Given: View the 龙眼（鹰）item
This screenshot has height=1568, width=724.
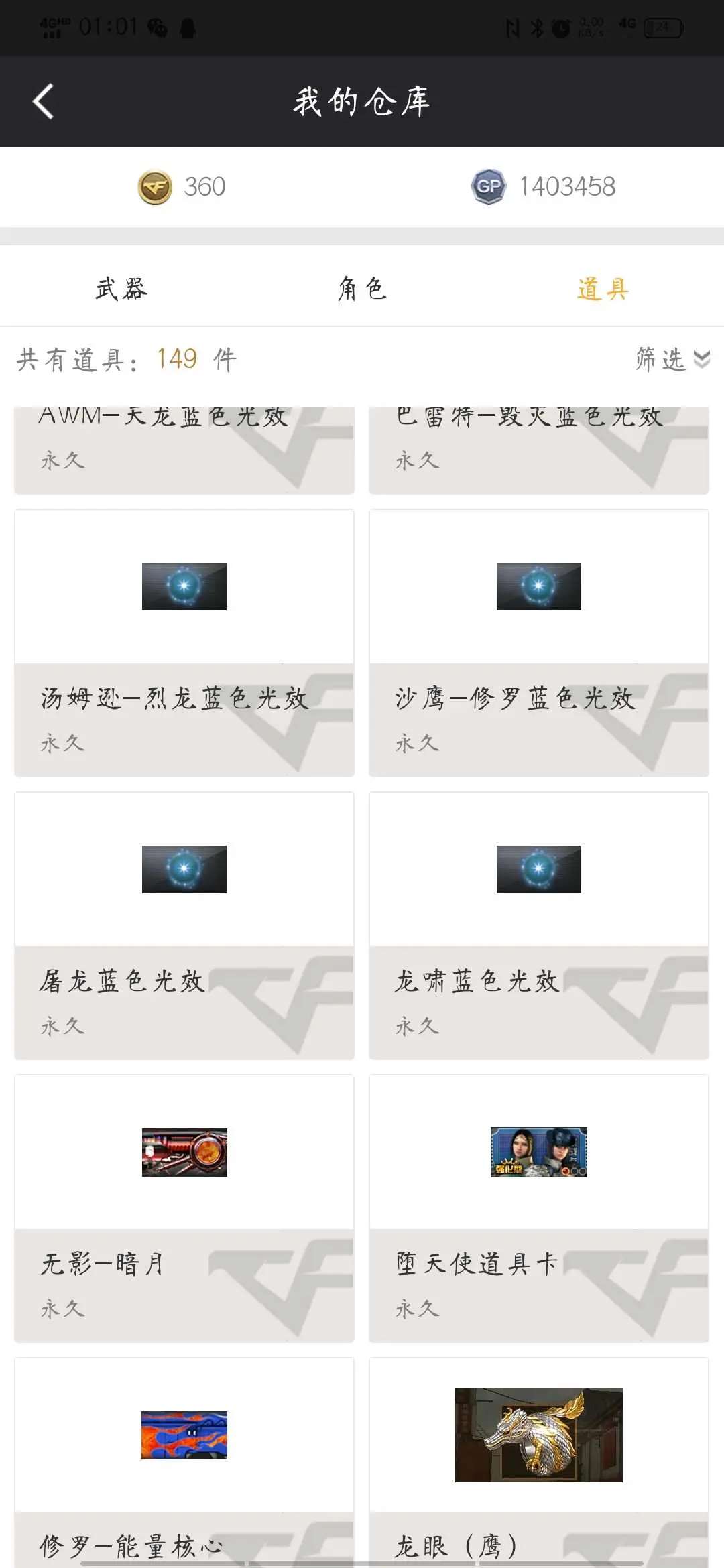Looking at the screenshot, I should click(539, 1461).
